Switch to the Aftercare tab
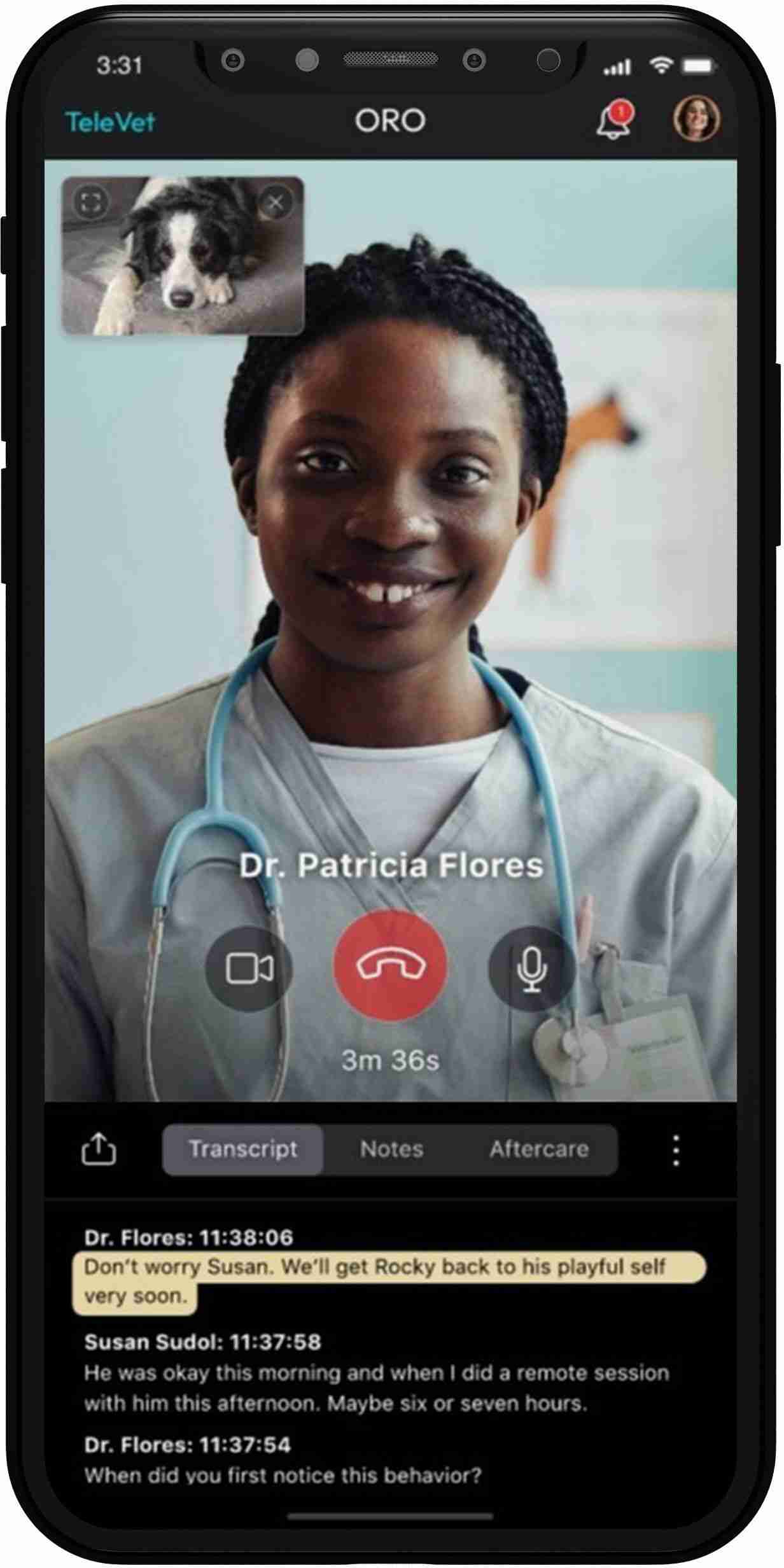 click(539, 1149)
